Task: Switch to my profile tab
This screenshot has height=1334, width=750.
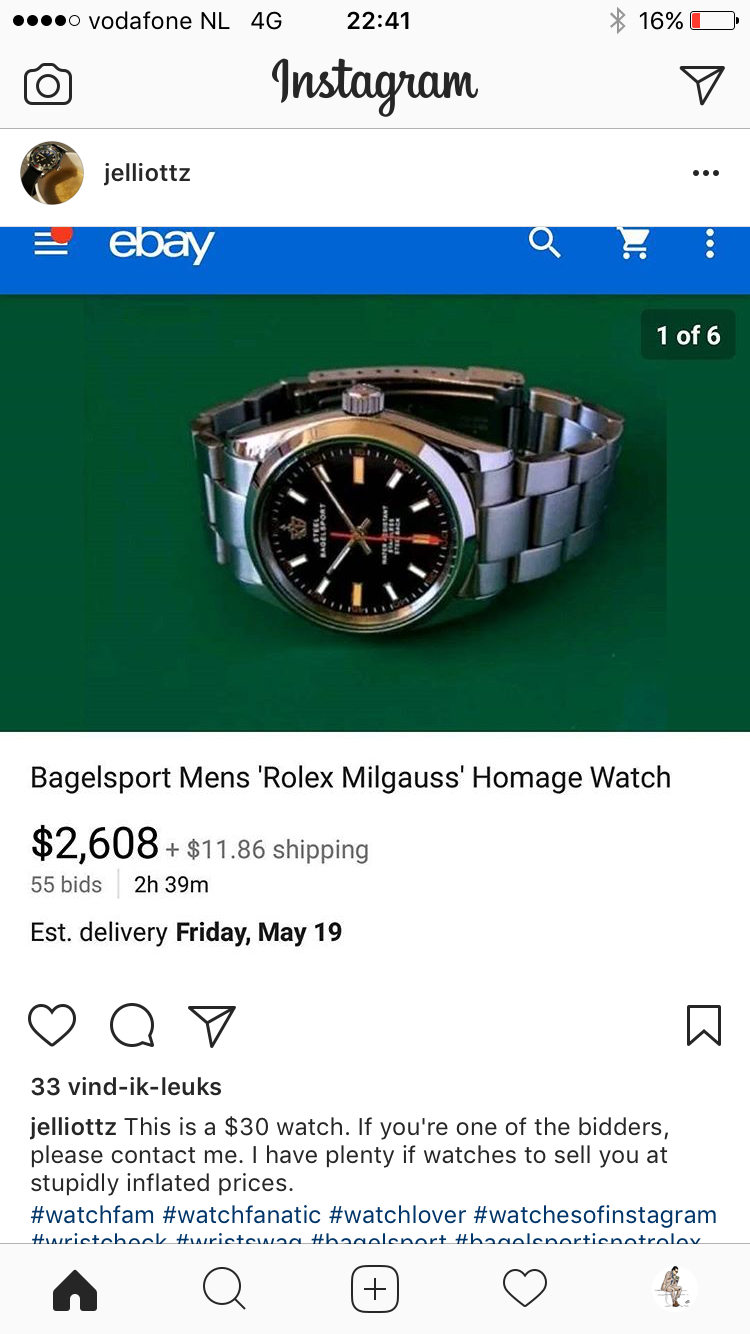Action: [675, 1289]
